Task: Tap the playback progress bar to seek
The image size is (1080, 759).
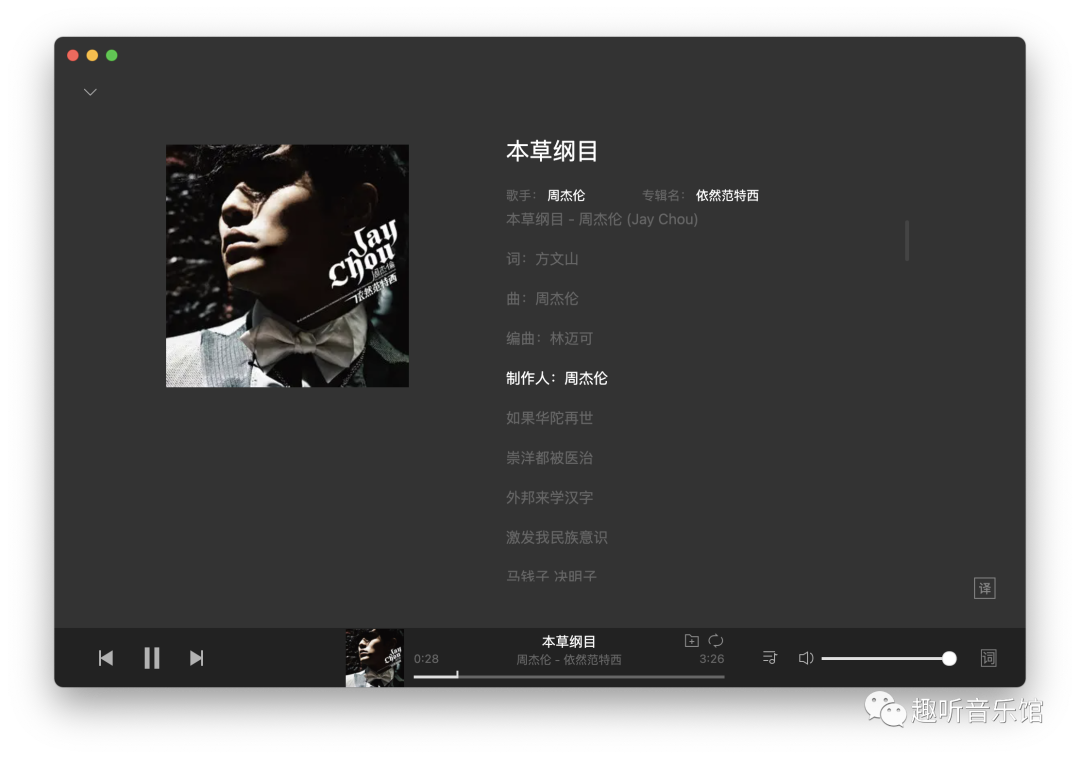Action: point(569,677)
